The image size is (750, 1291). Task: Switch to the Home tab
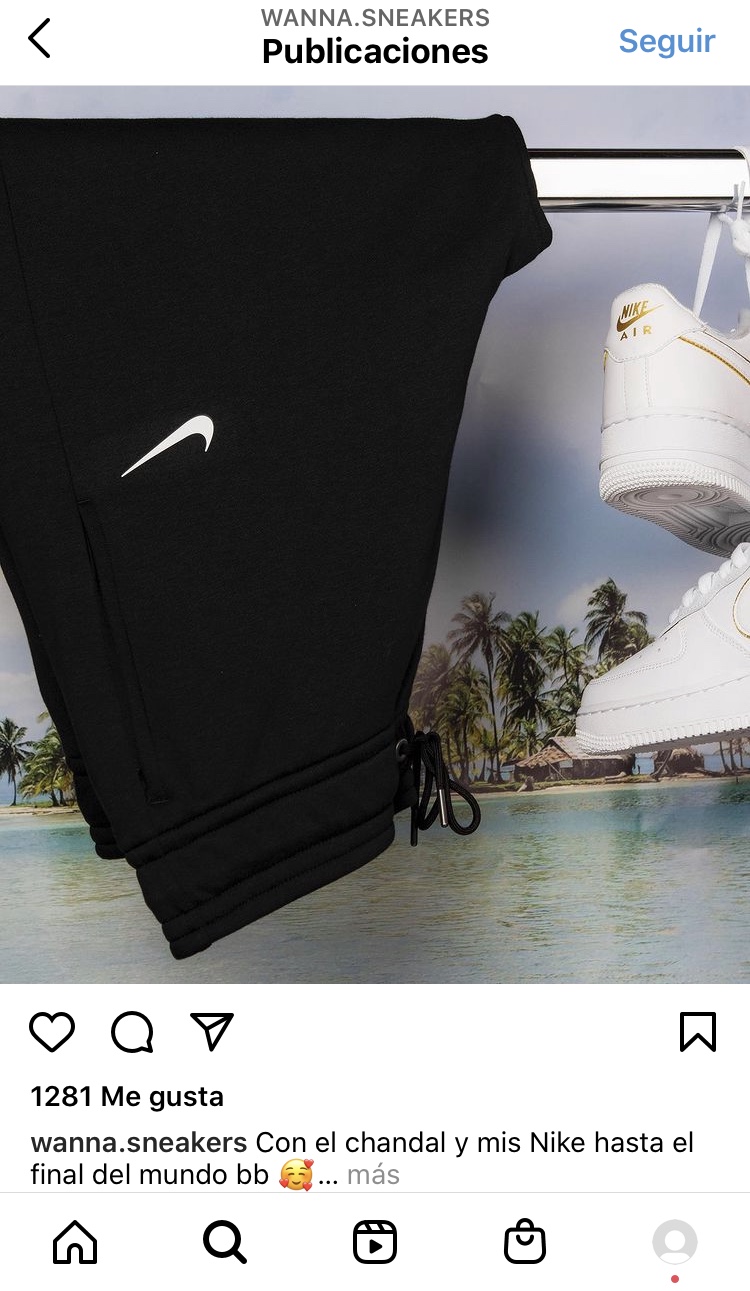pyautogui.click(x=75, y=1242)
